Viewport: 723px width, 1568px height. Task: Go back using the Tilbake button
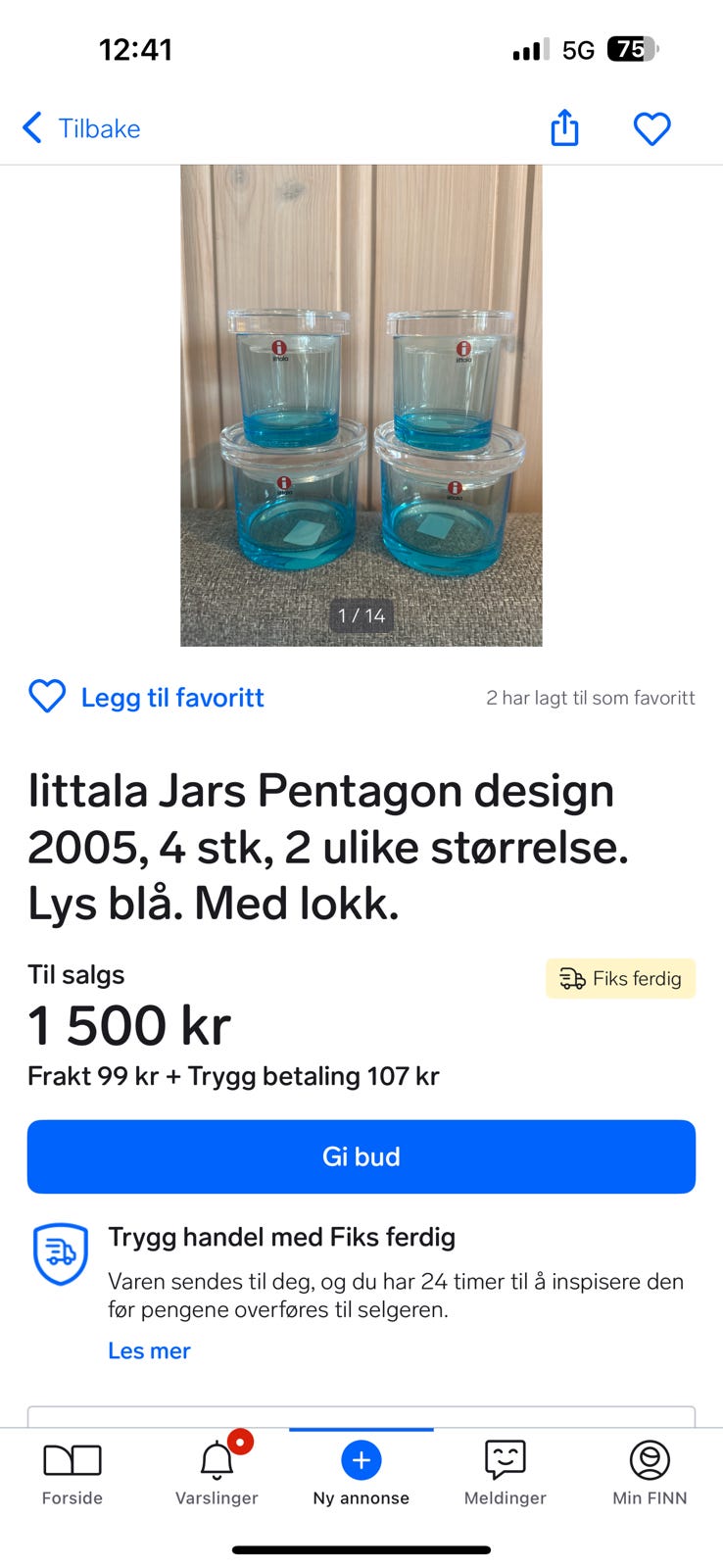[x=82, y=128]
